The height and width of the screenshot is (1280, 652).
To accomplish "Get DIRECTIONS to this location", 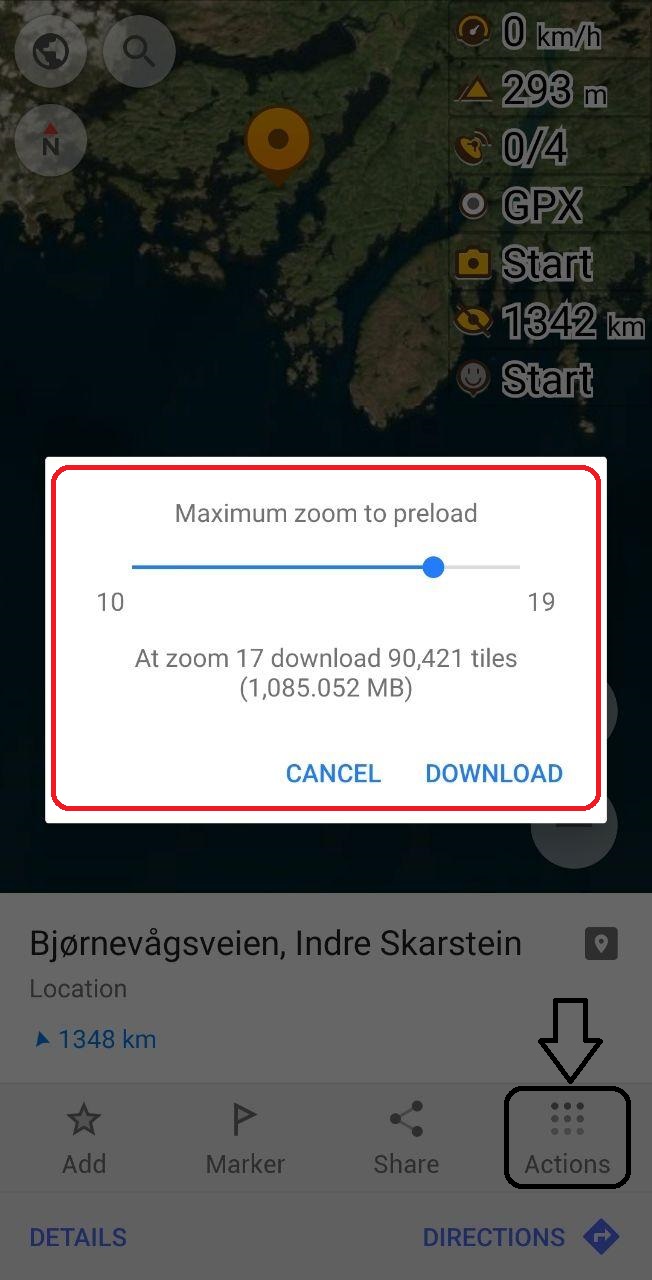I will [x=520, y=1237].
